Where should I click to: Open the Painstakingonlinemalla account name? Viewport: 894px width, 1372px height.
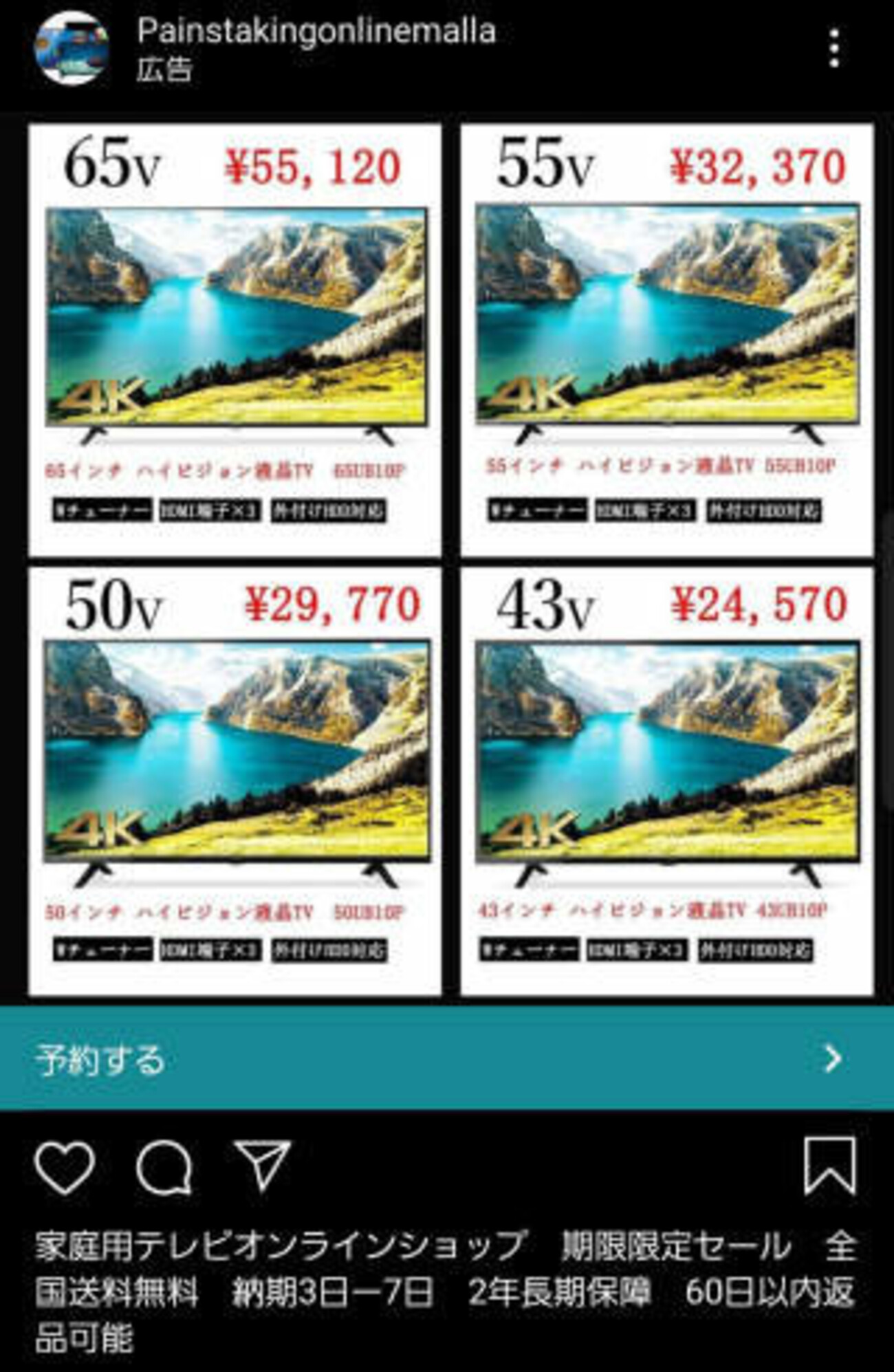[316, 32]
